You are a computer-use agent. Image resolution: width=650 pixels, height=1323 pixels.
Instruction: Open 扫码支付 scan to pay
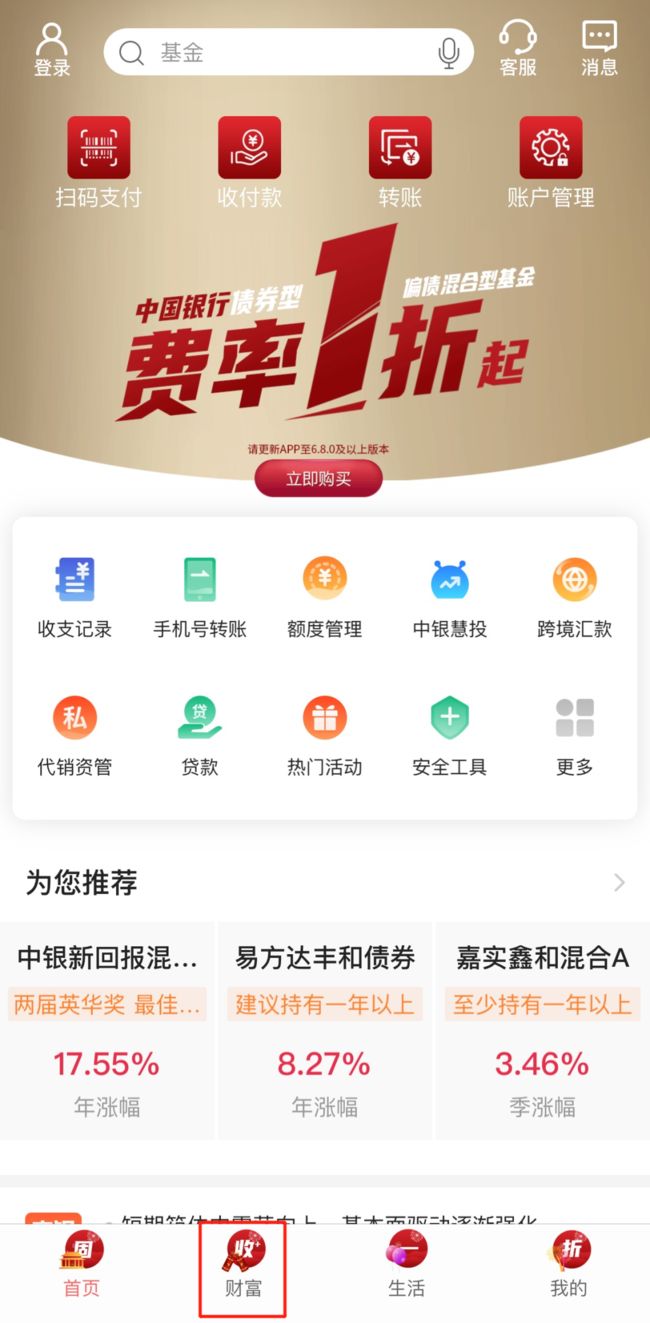tap(98, 162)
